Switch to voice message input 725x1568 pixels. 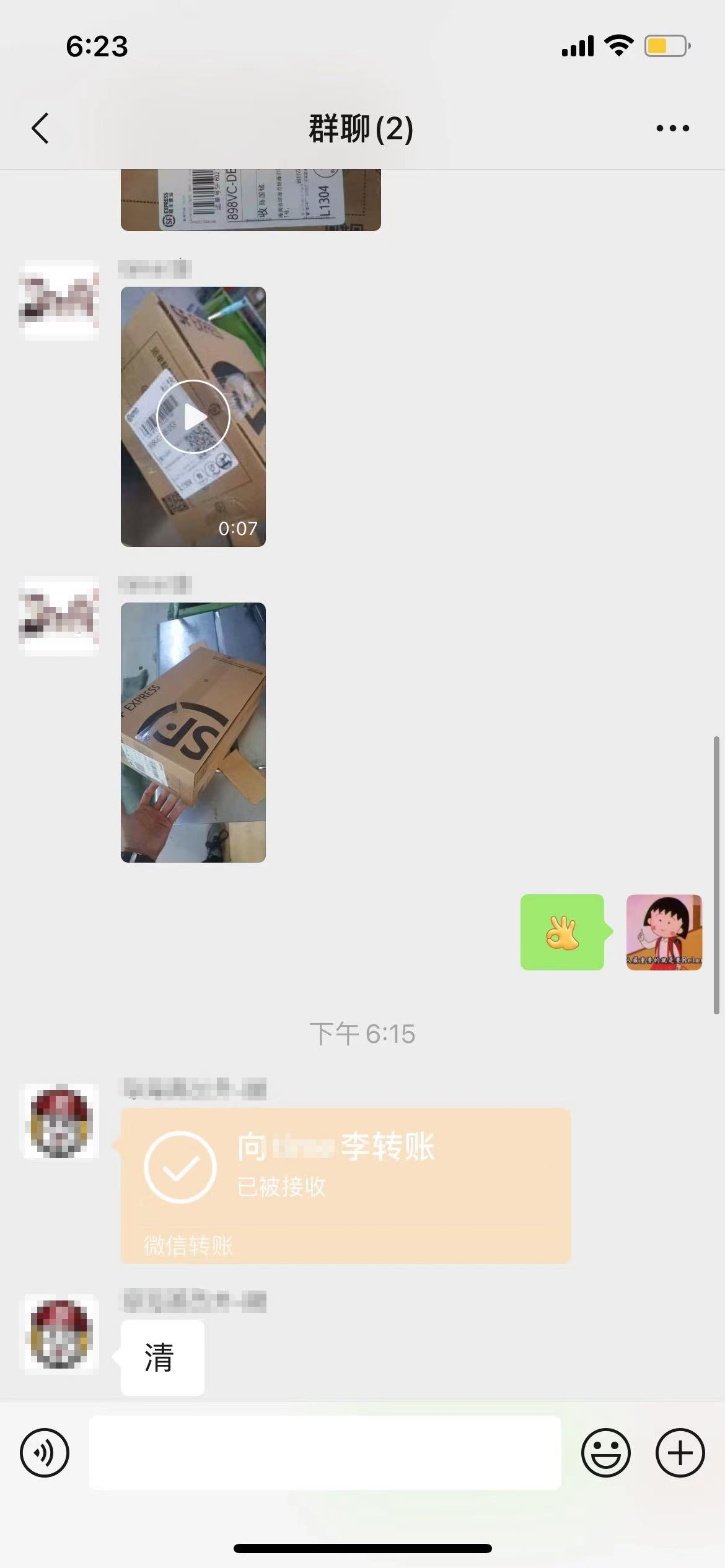pos(45,1452)
